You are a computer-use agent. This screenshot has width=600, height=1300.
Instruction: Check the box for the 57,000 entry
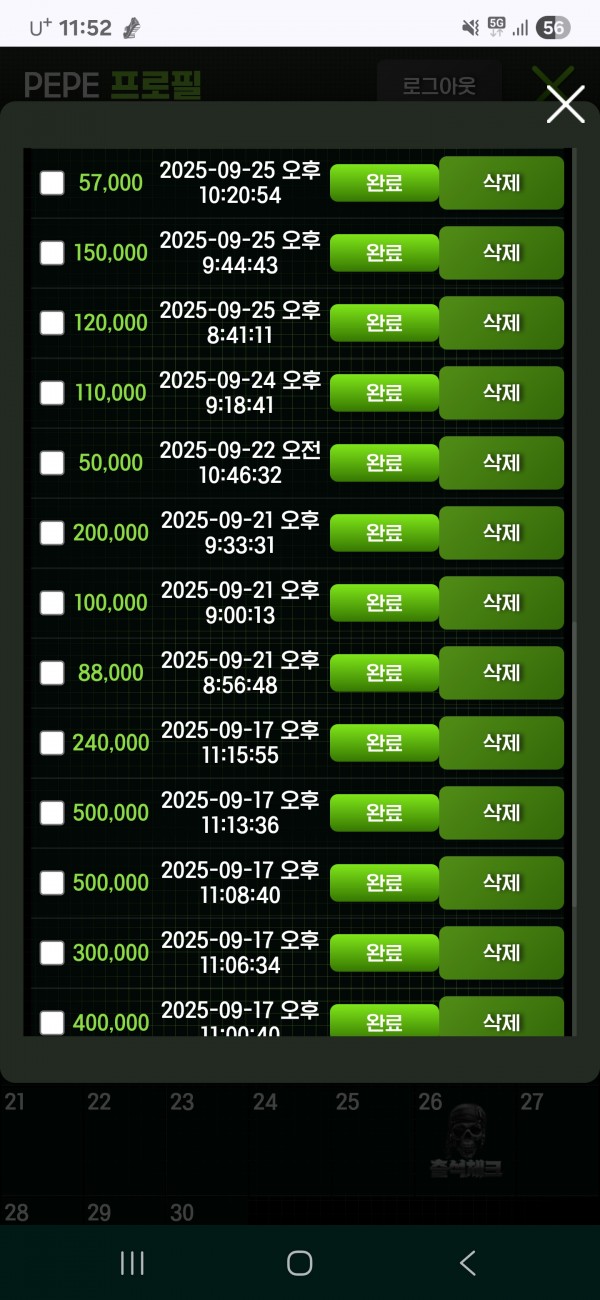pyautogui.click(x=52, y=183)
